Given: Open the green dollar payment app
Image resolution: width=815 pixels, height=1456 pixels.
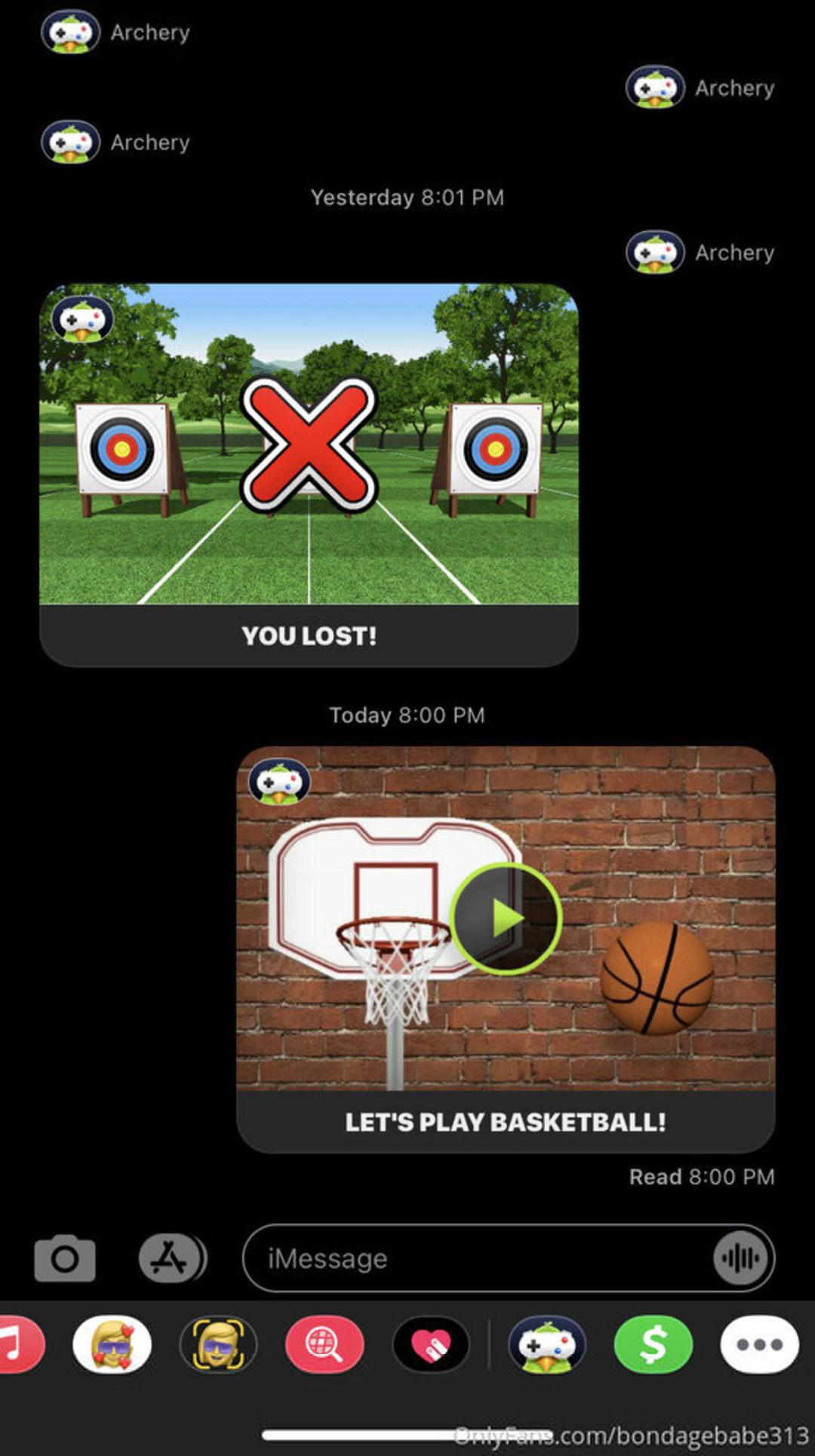Looking at the screenshot, I should pyautogui.click(x=653, y=1344).
